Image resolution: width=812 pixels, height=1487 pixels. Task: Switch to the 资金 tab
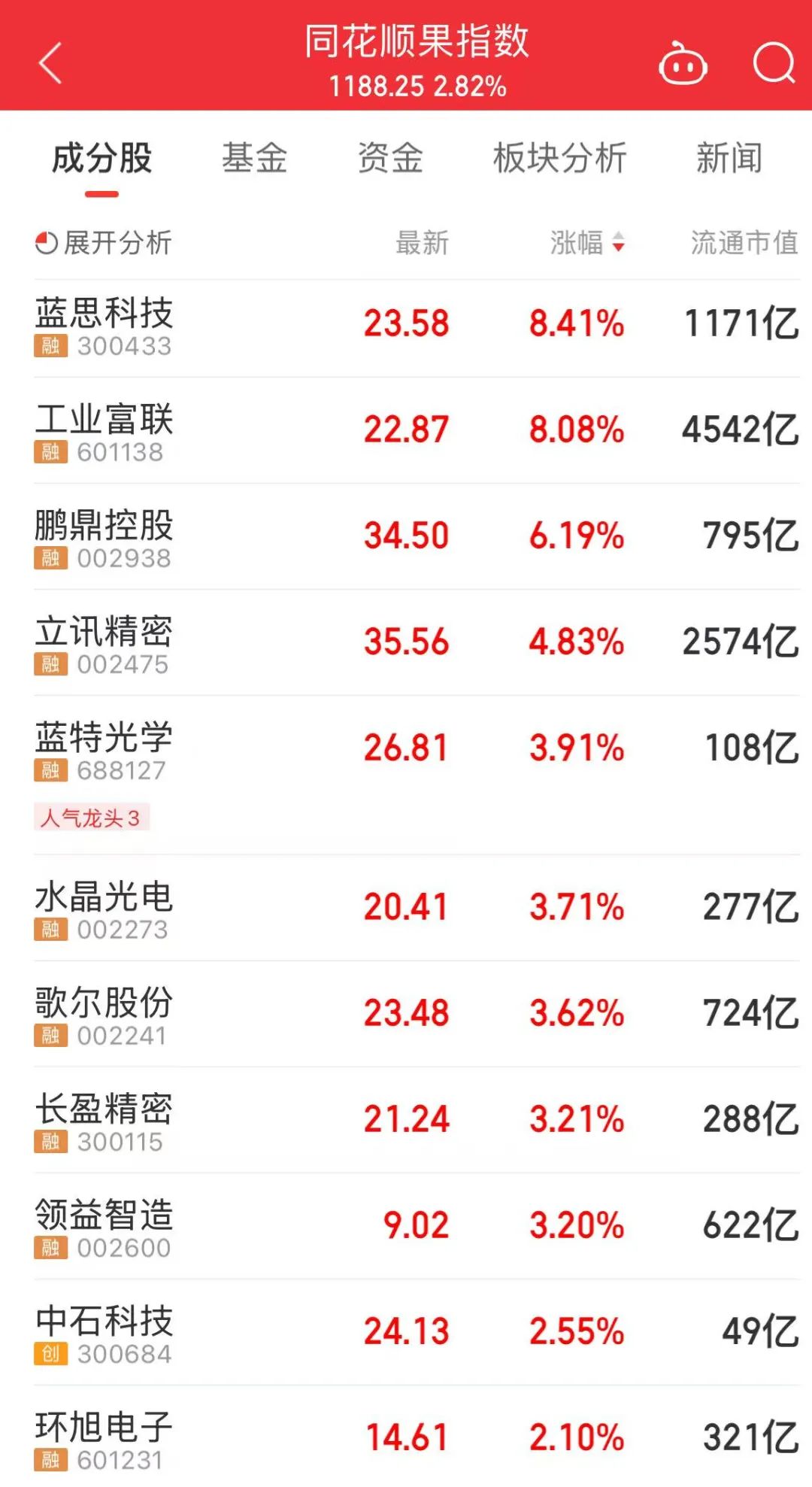coord(390,158)
